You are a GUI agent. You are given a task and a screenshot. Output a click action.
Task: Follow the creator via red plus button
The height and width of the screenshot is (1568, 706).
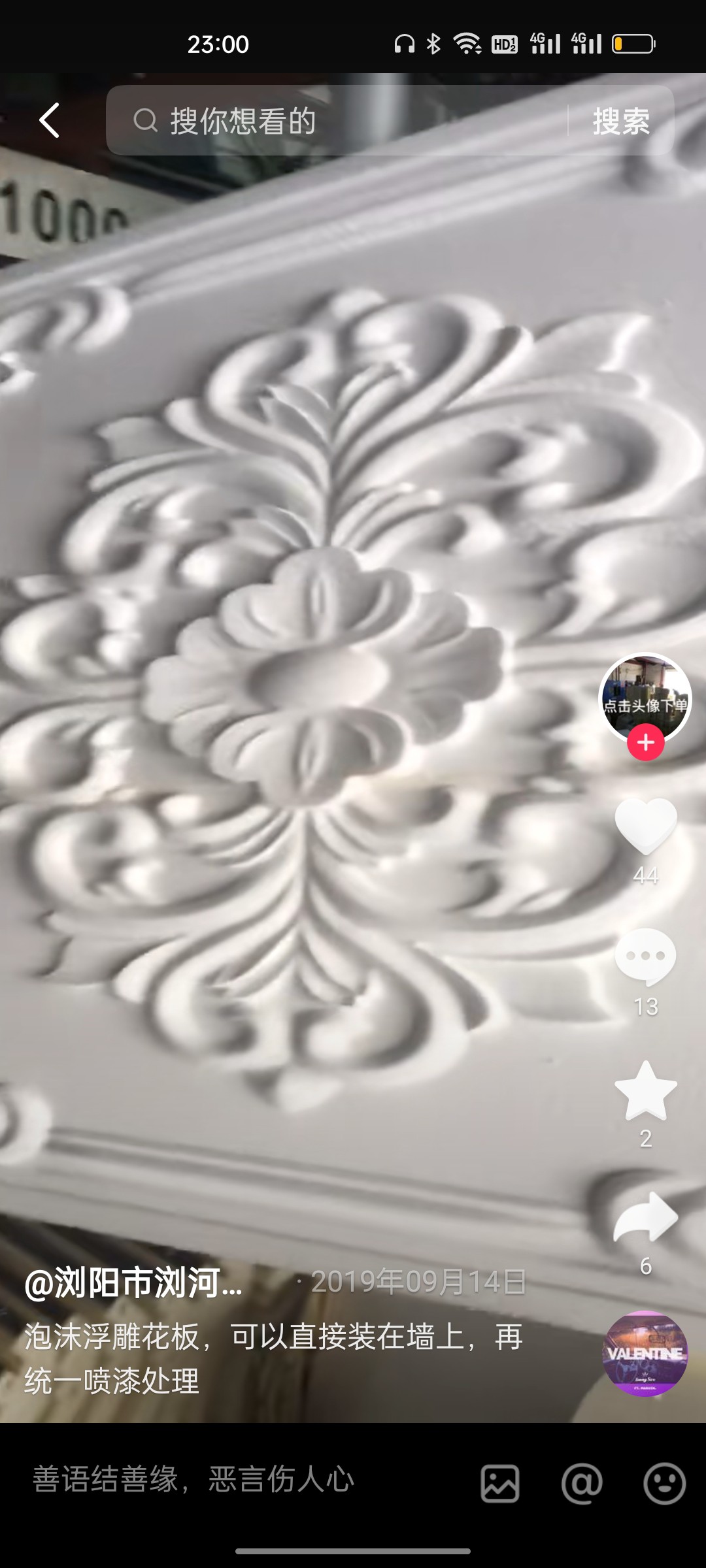click(x=646, y=743)
